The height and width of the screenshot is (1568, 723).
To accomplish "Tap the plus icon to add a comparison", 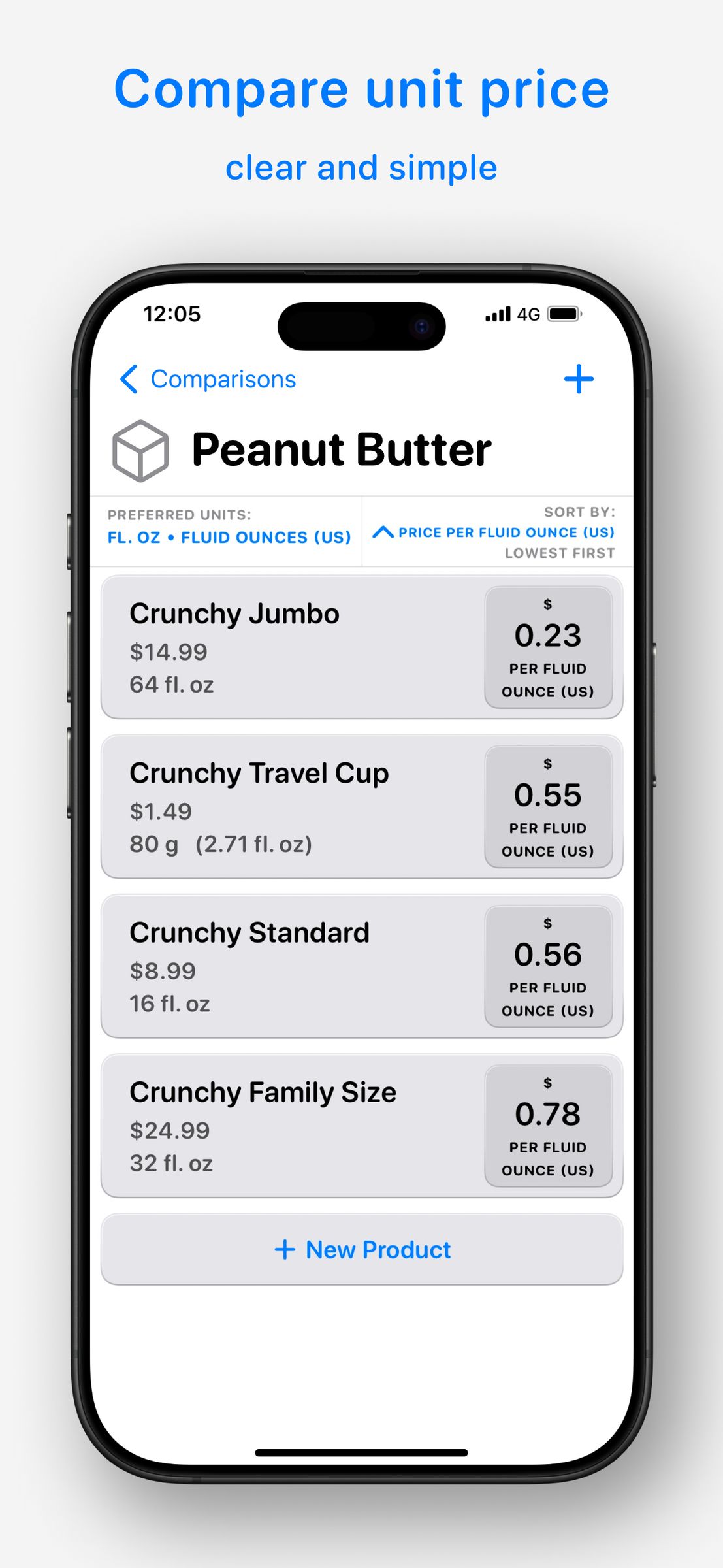I will point(581,378).
